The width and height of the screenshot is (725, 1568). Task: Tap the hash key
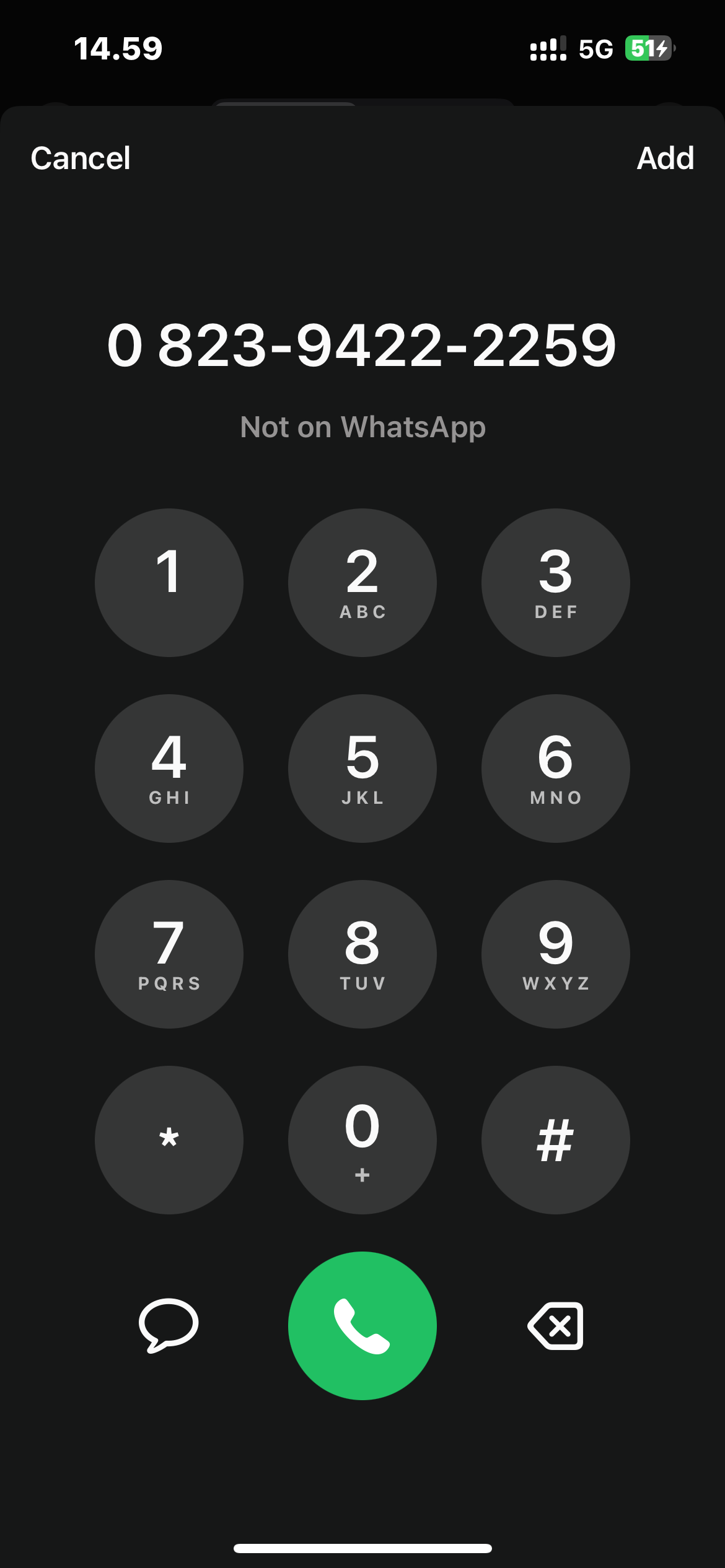coord(556,1140)
